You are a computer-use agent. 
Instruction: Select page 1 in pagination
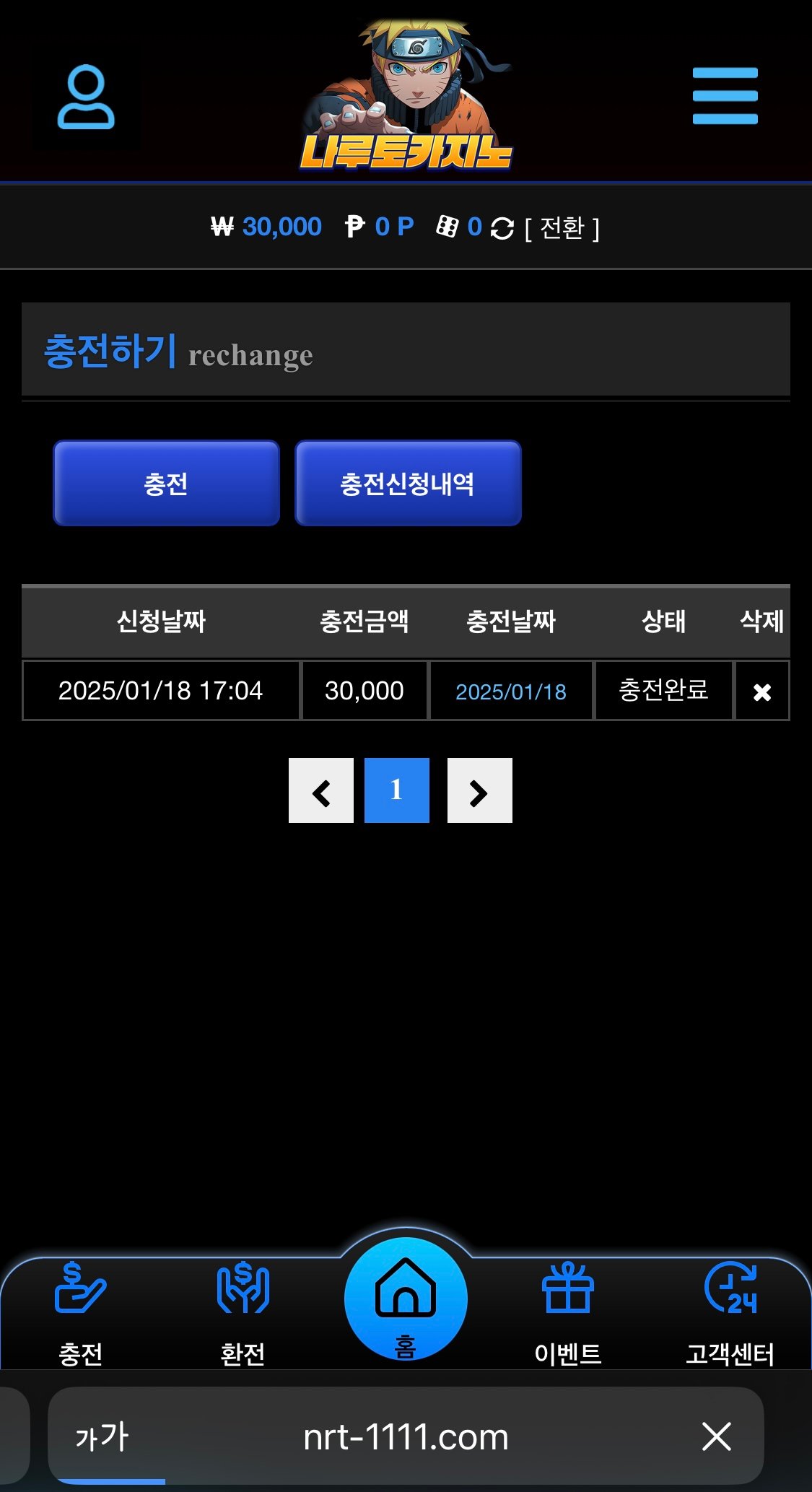click(396, 790)
